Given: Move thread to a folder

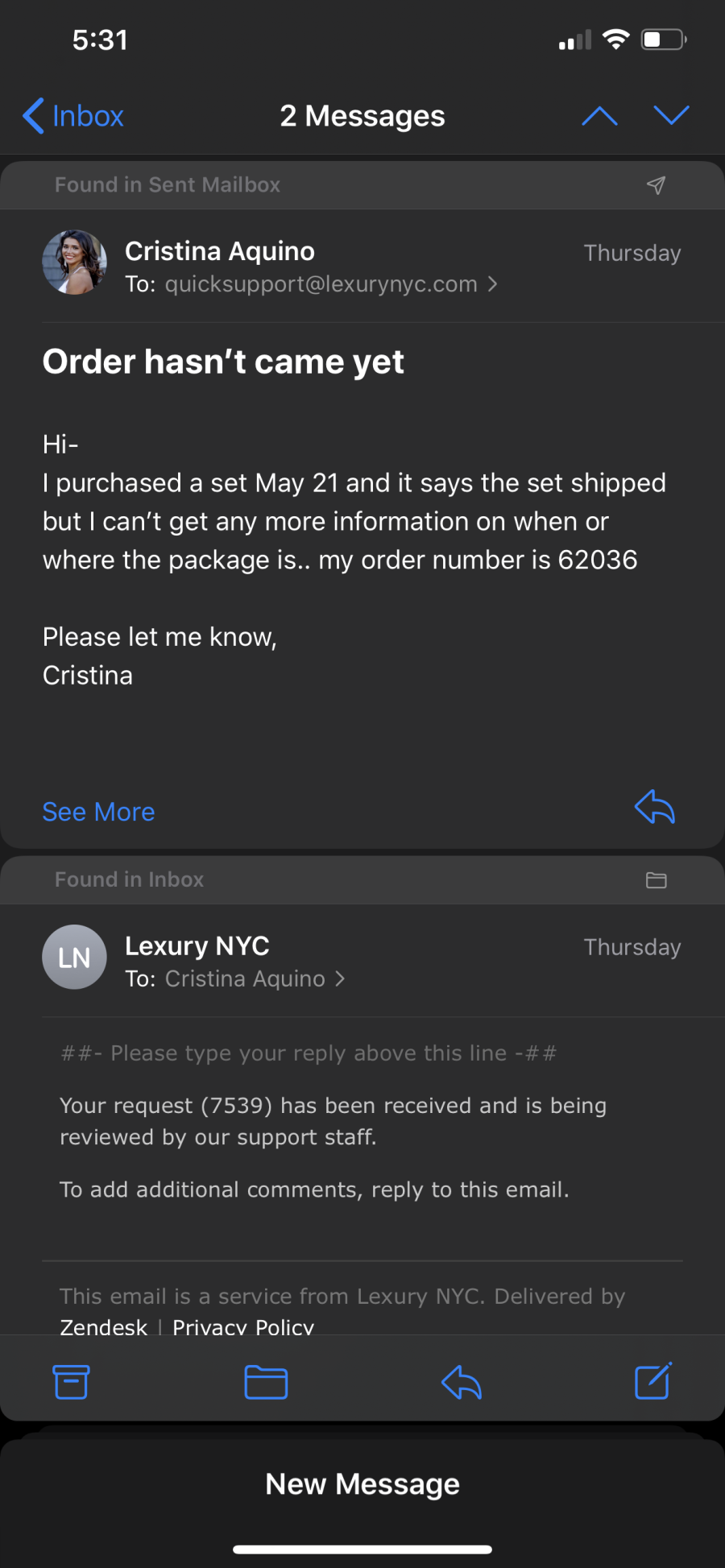Looking at the screenshot, I should [x=266, y=1382].
